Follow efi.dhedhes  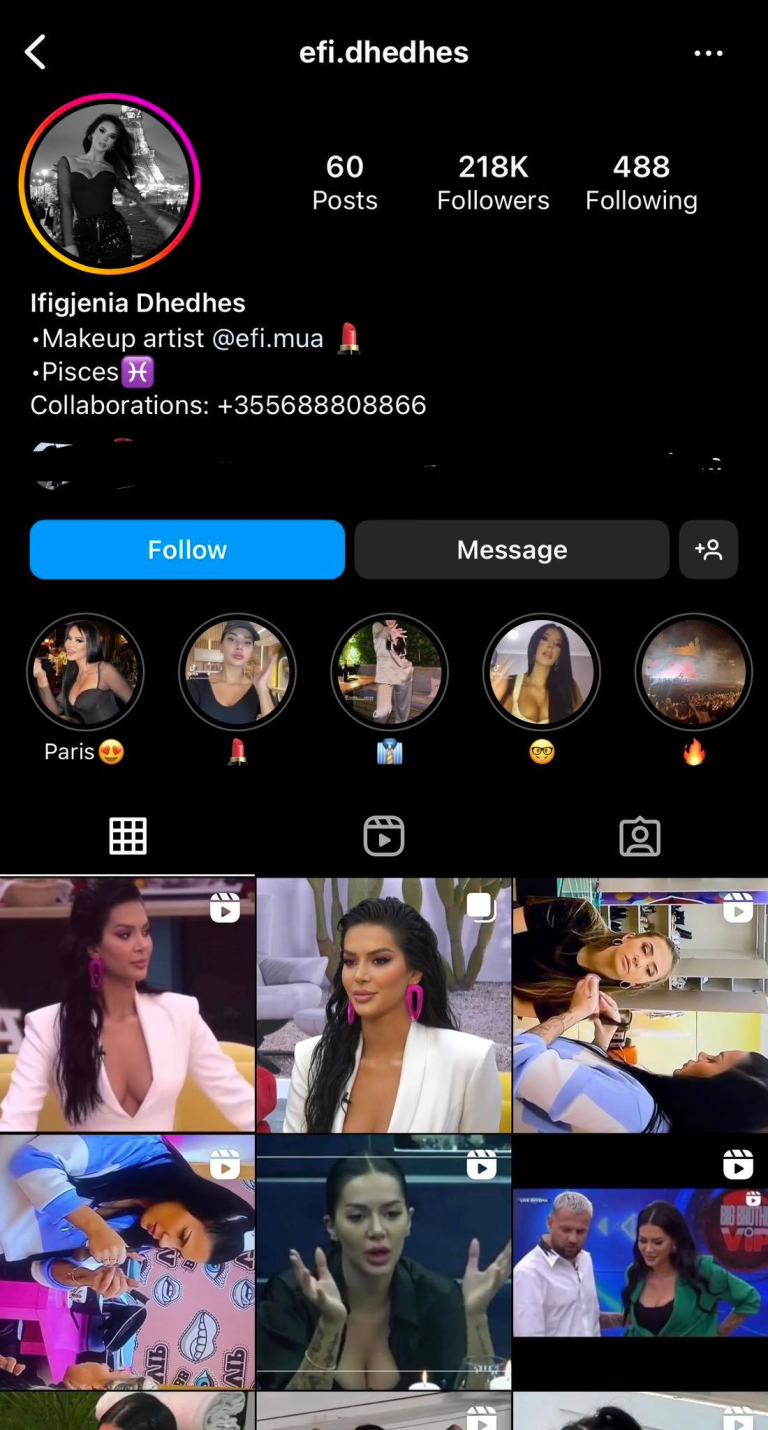(x=187, y=549)
